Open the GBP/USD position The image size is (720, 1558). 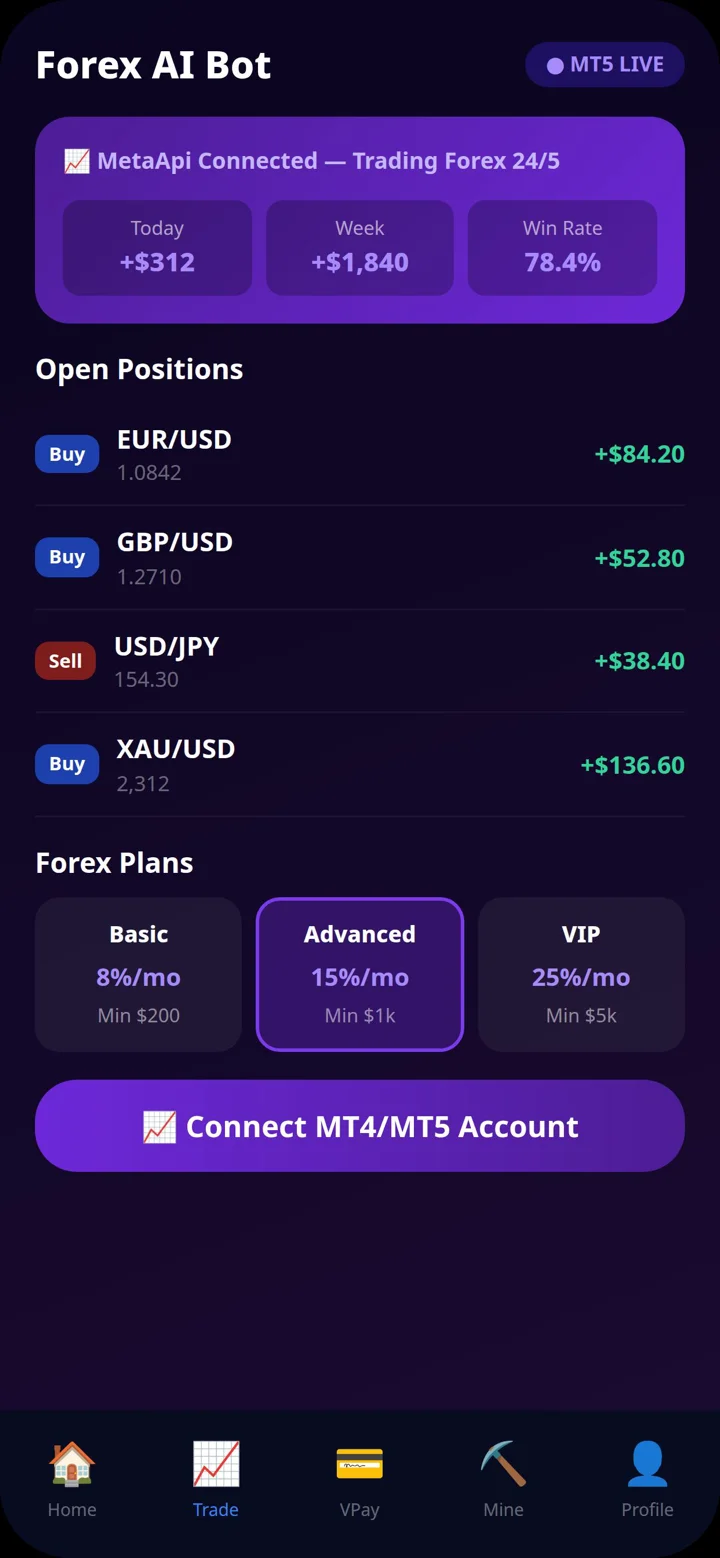pyautogui.click(x=360, y=558)
